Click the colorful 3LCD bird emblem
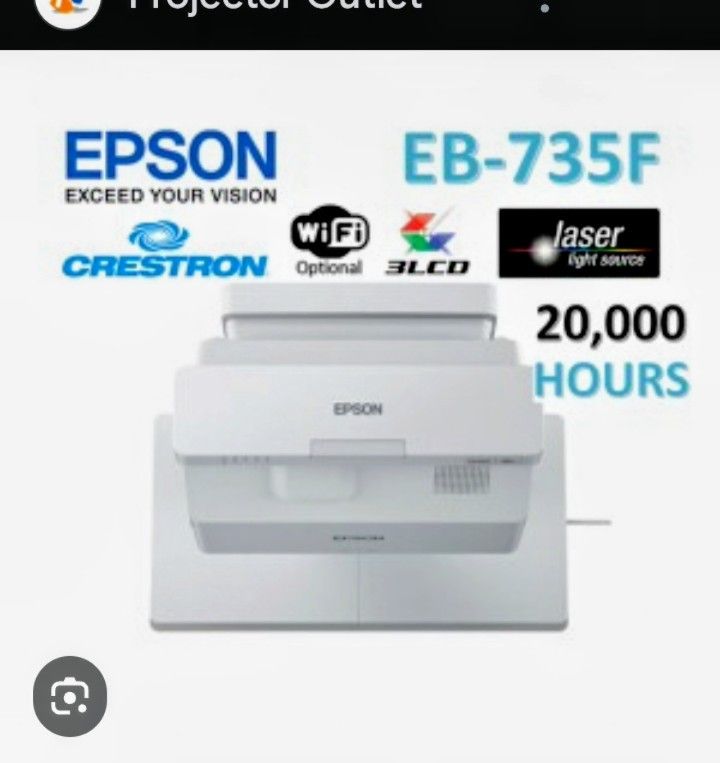This screenshot has height=763, width=720. 430,232
